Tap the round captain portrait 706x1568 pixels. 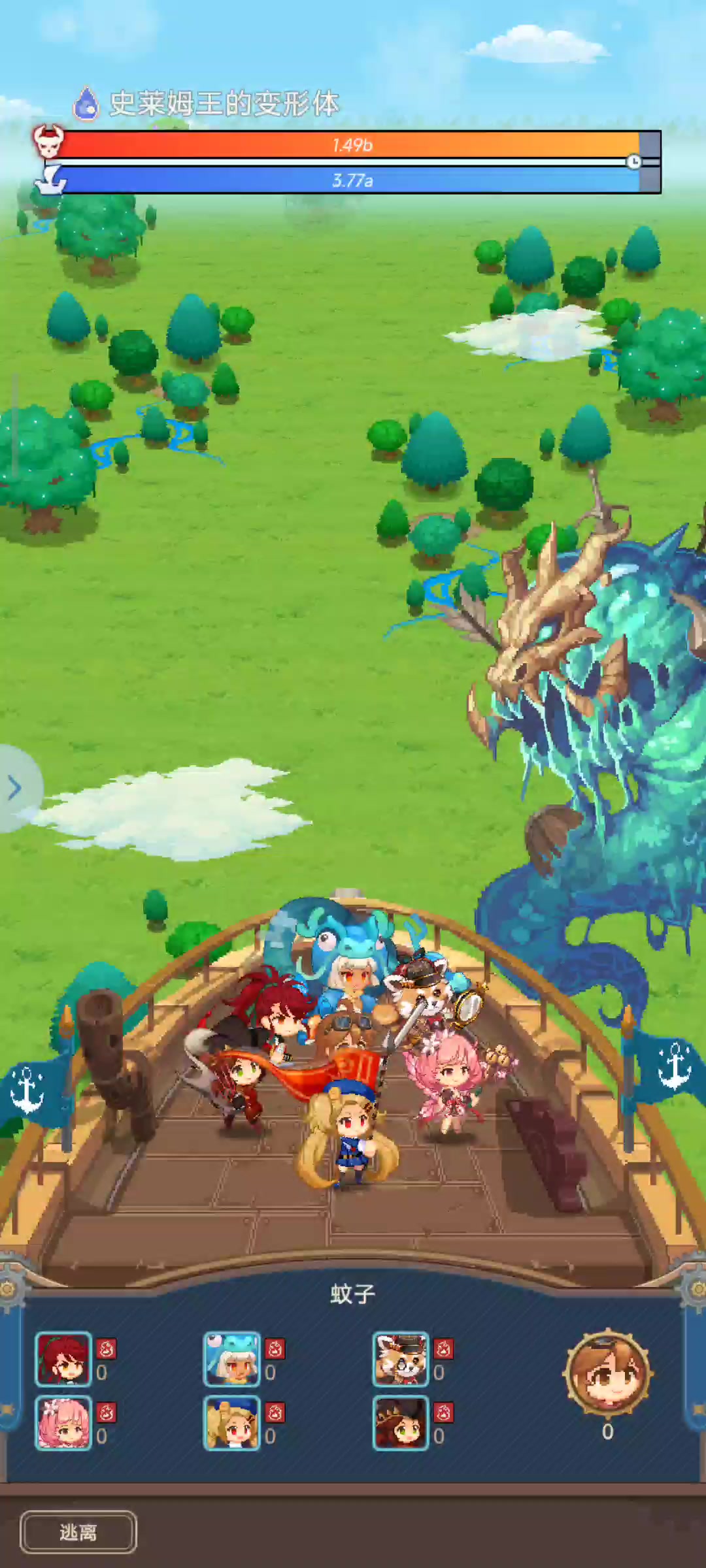tap(608, 1372)
